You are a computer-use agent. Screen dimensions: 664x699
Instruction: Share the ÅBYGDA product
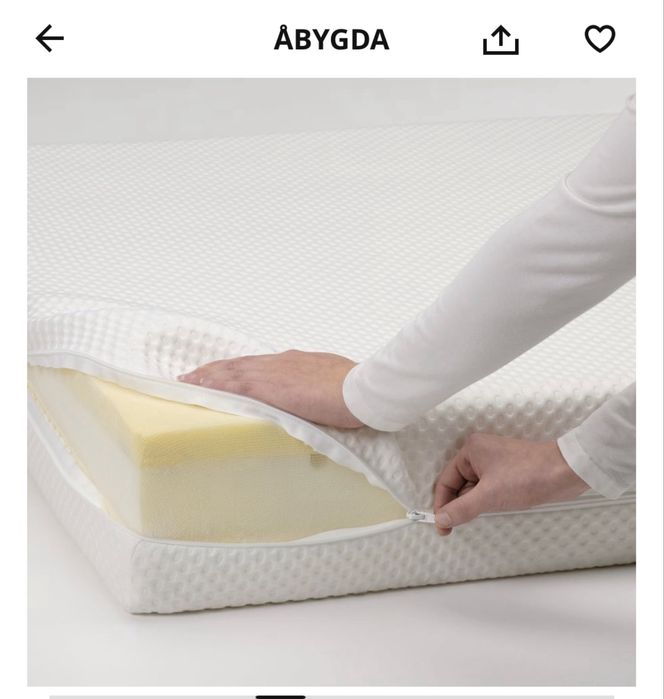point(500,40)
